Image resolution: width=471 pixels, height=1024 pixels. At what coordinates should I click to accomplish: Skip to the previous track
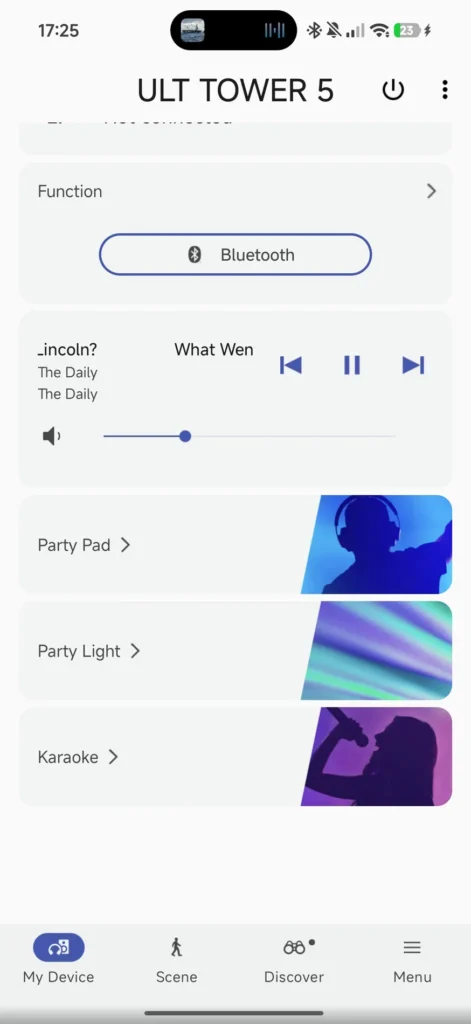tap(291, 365)
